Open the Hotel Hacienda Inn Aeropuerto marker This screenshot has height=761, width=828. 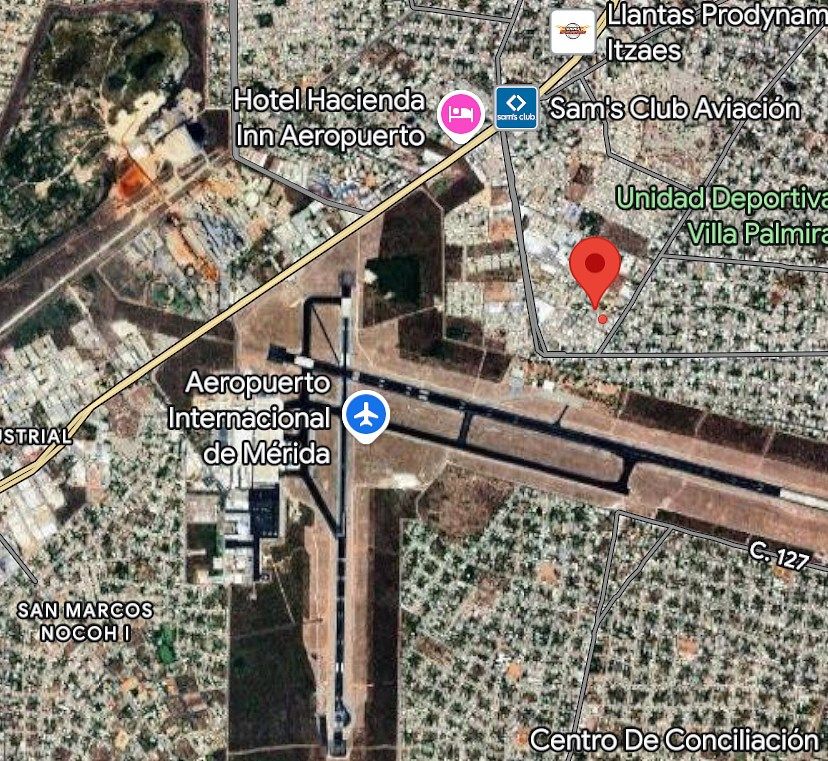(460, 111)
